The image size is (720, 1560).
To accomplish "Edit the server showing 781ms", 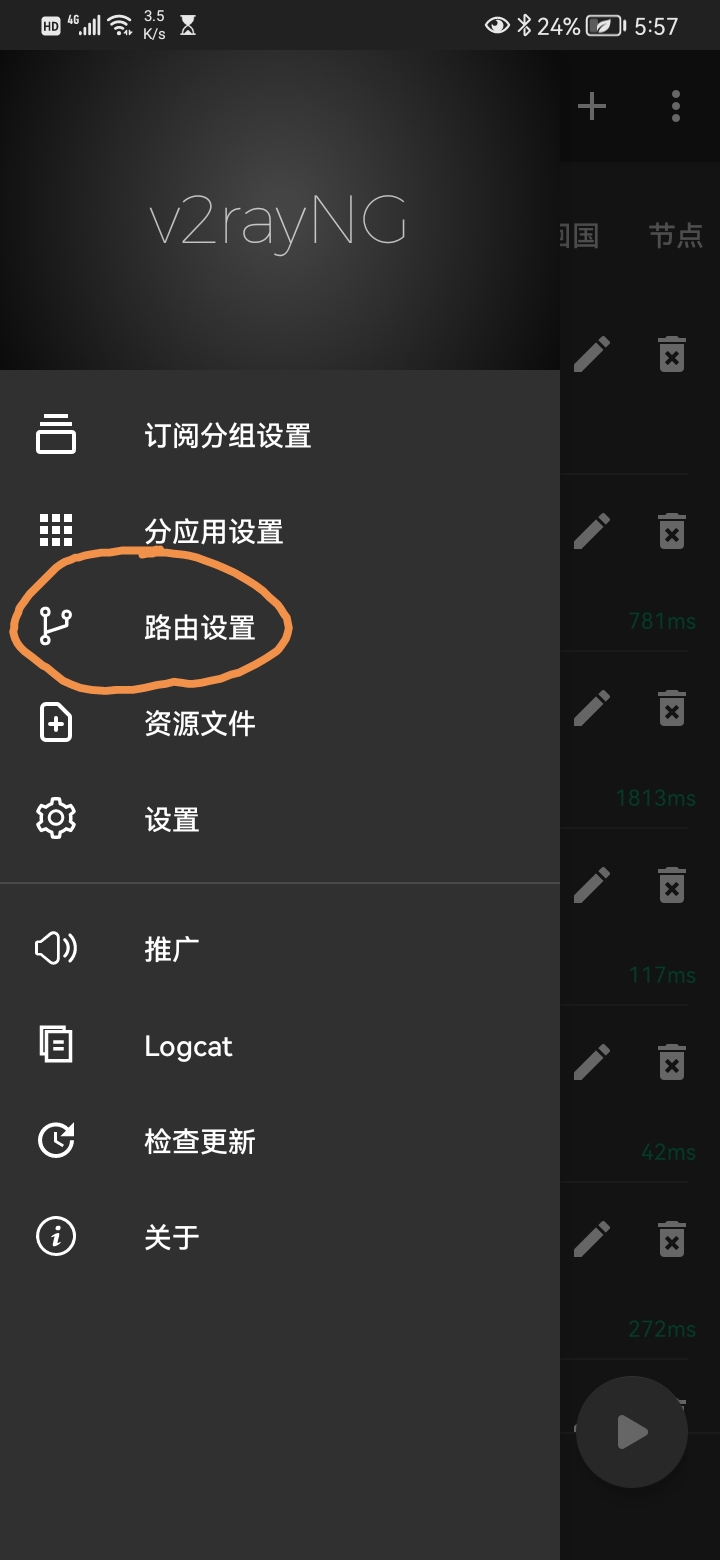I will [592, 531].
